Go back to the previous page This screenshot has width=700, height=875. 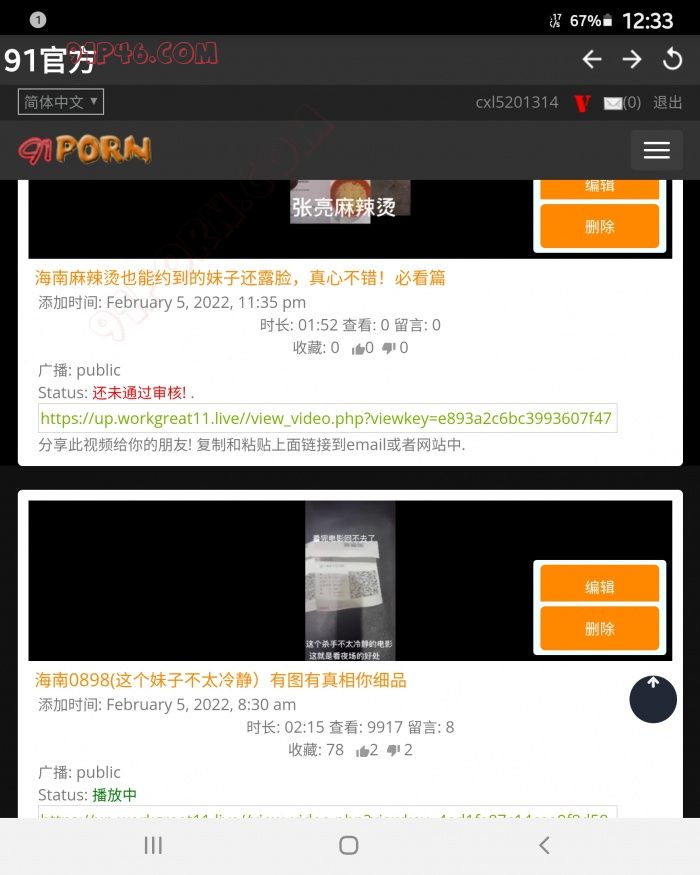(592, 60)
